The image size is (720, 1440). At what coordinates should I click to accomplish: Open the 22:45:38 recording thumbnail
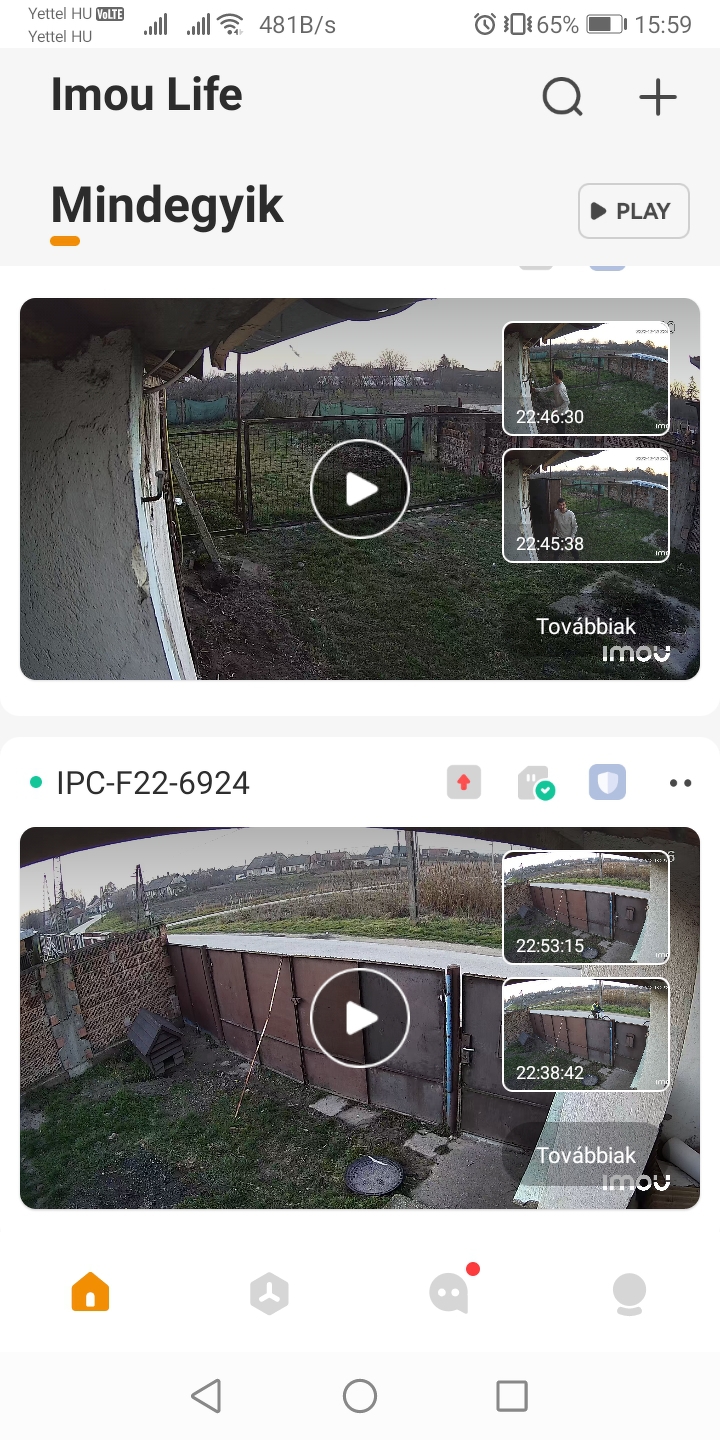586,505
